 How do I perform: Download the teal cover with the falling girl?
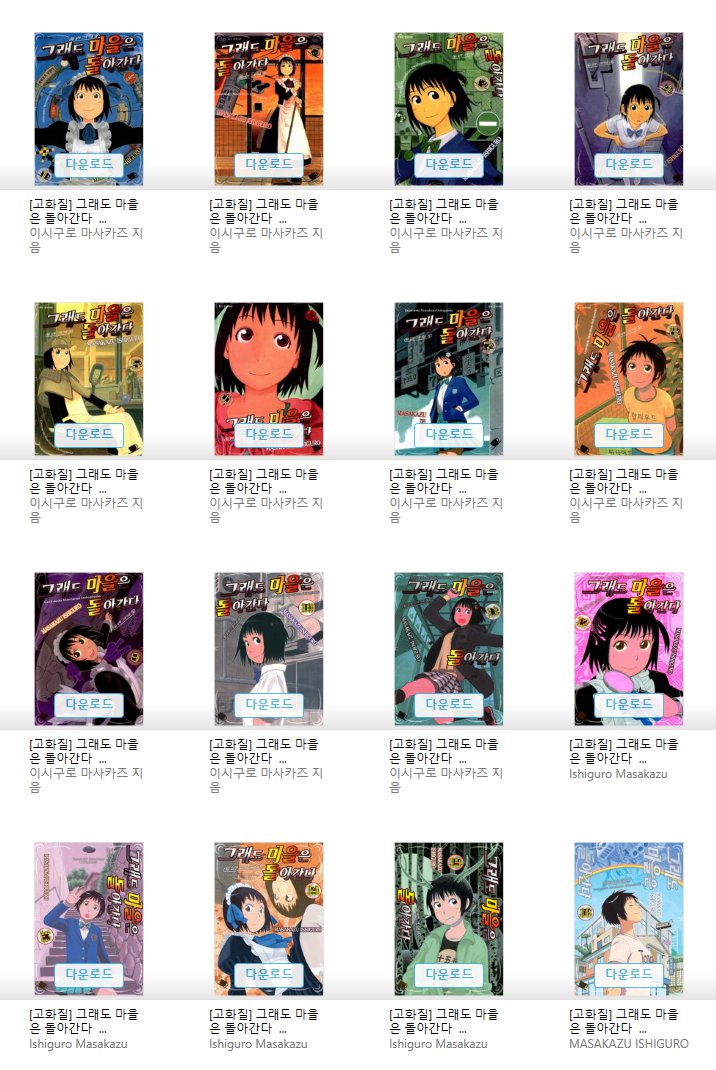(x=448, y=705)
